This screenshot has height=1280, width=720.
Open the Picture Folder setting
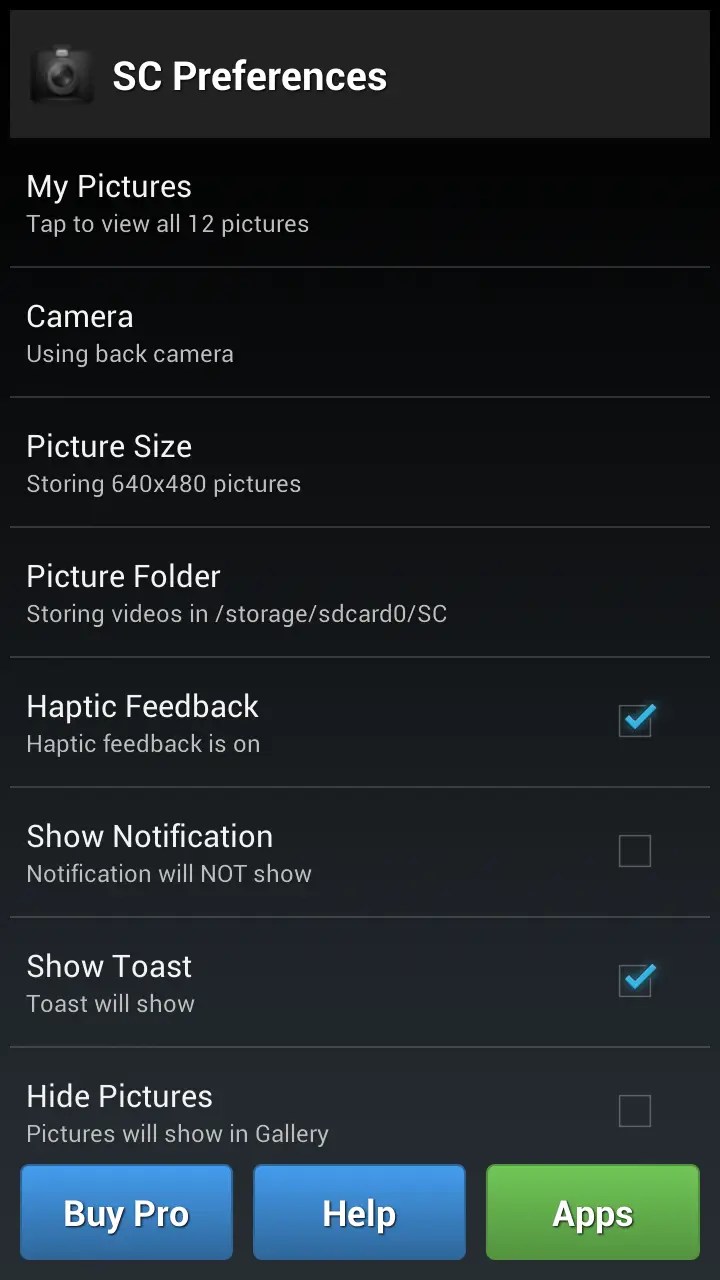click(x=200, y=593)
